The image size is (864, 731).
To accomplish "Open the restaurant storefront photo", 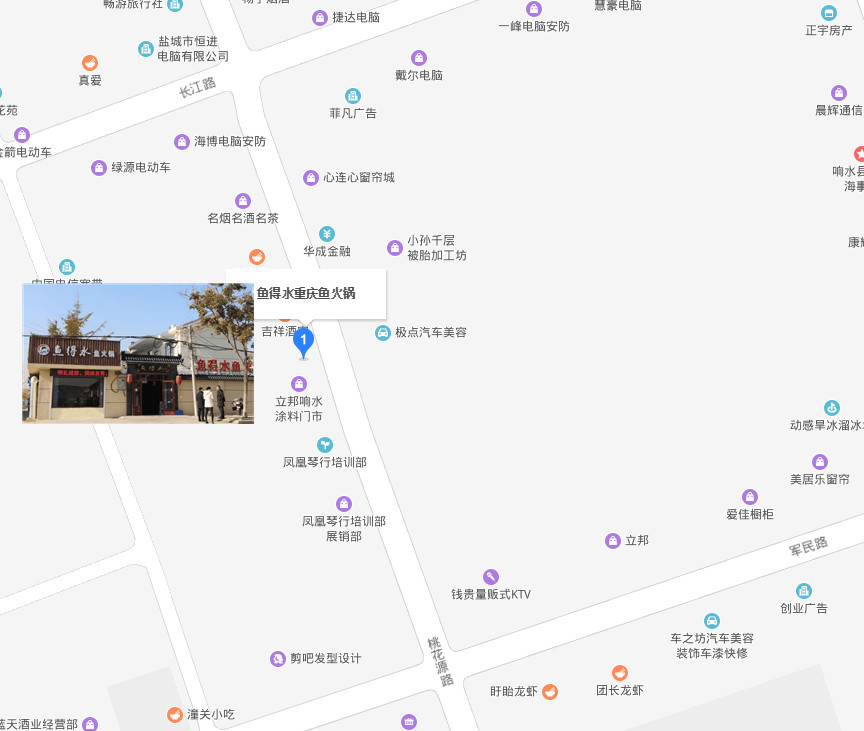I will click(138, 353).
